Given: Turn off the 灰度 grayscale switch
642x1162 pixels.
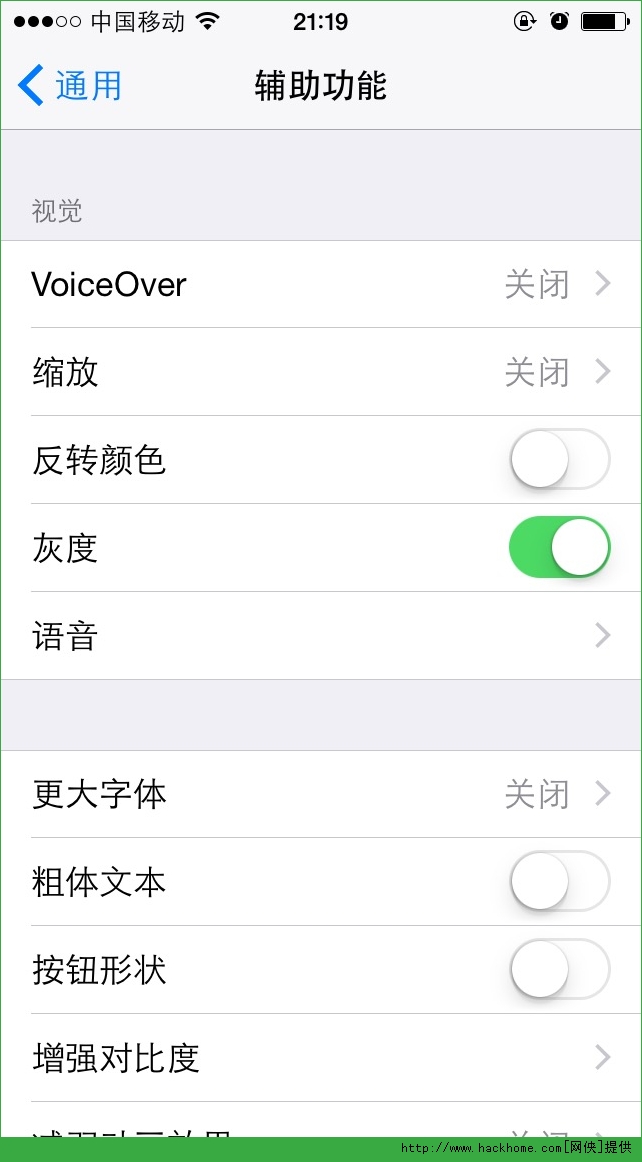Looking at the screenshot, I should coord(559,548).
